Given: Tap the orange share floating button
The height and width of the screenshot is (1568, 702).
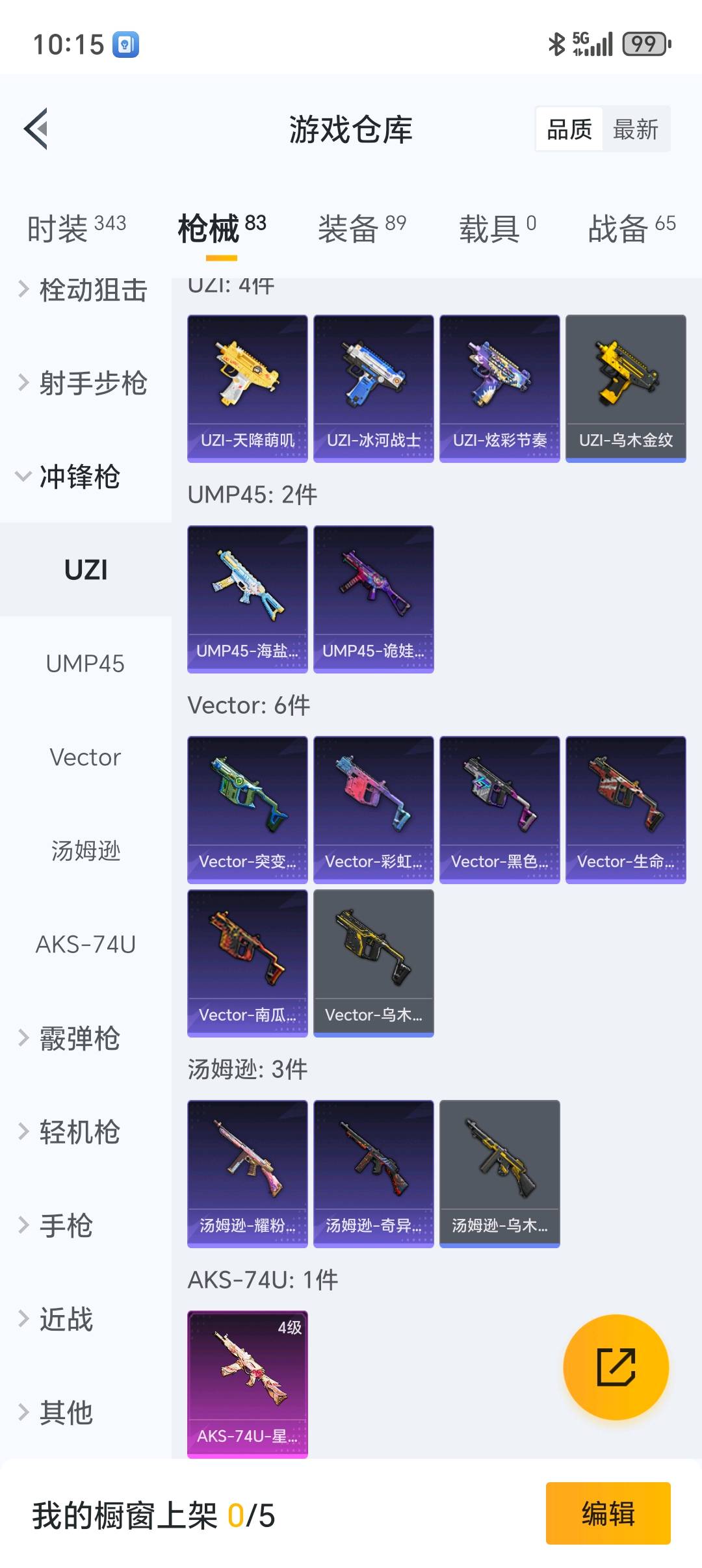Looking at the screenshot, I should [616, 1367].
